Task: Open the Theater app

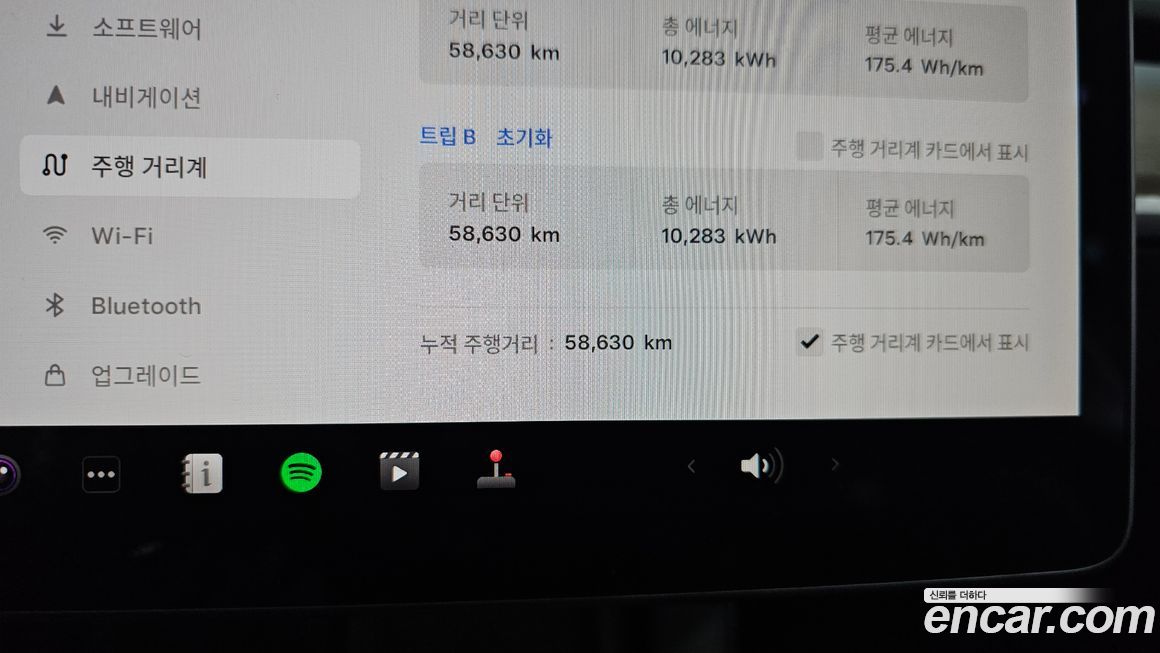Action: click(399, 470)
